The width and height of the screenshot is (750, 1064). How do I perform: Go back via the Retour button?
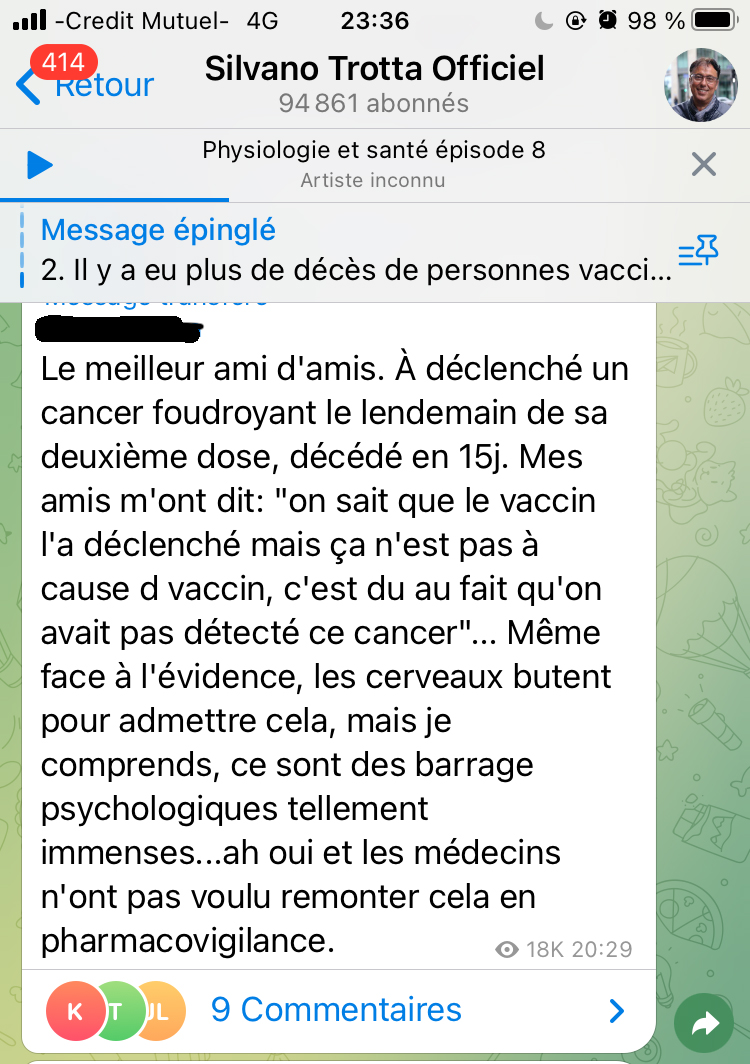click(87, 85)
